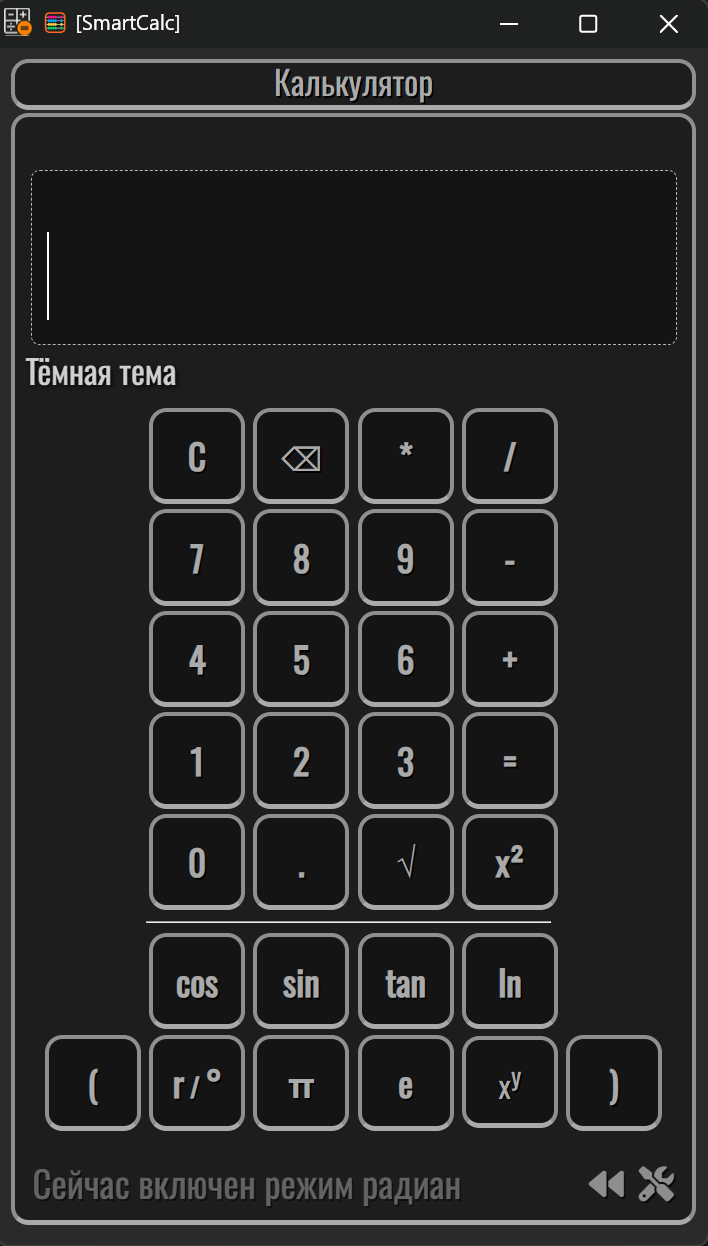Open the tools settings icon
708x1246 pixels.
(x=656, y=1185)
